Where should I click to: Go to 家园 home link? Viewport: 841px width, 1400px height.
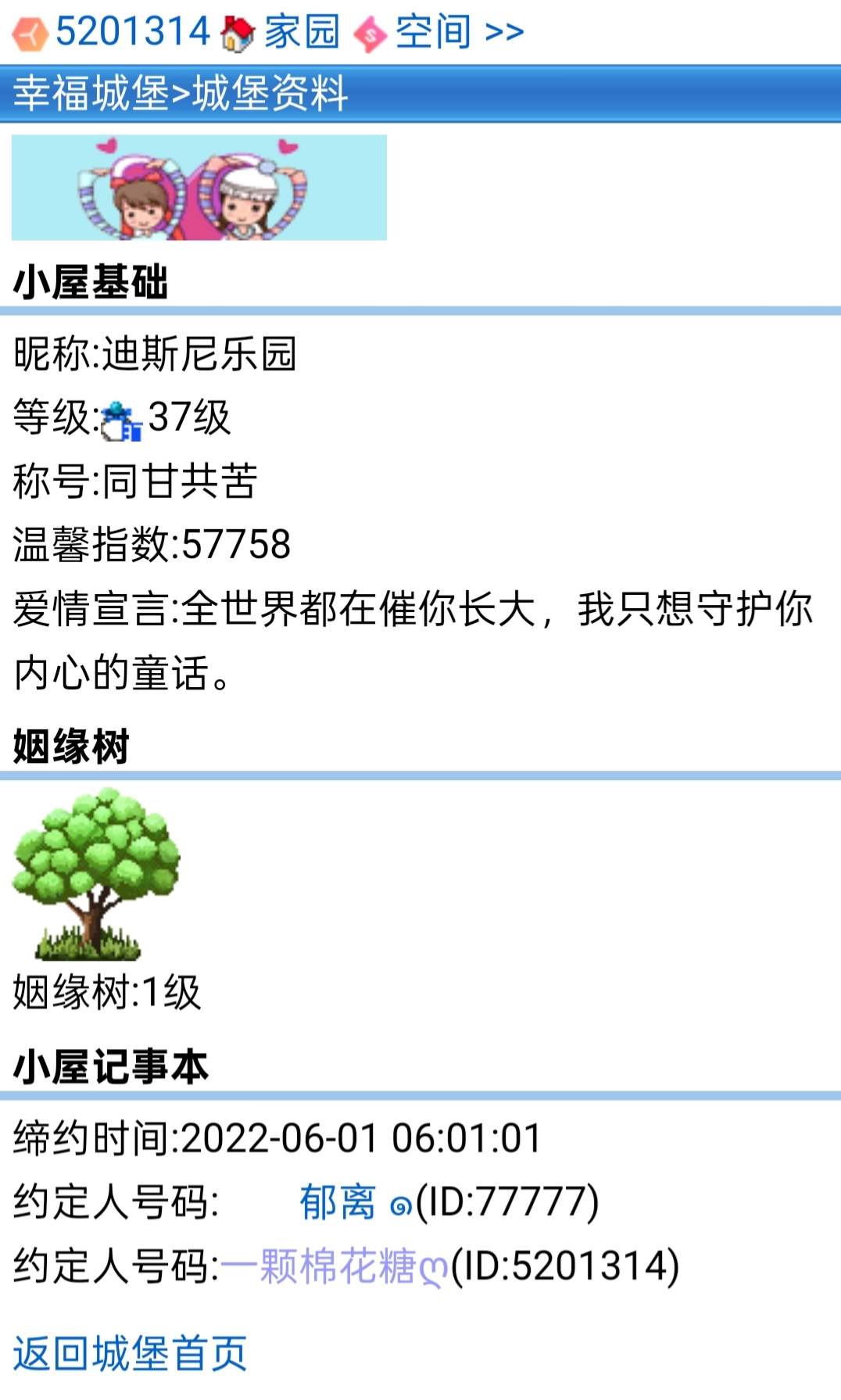301,31
